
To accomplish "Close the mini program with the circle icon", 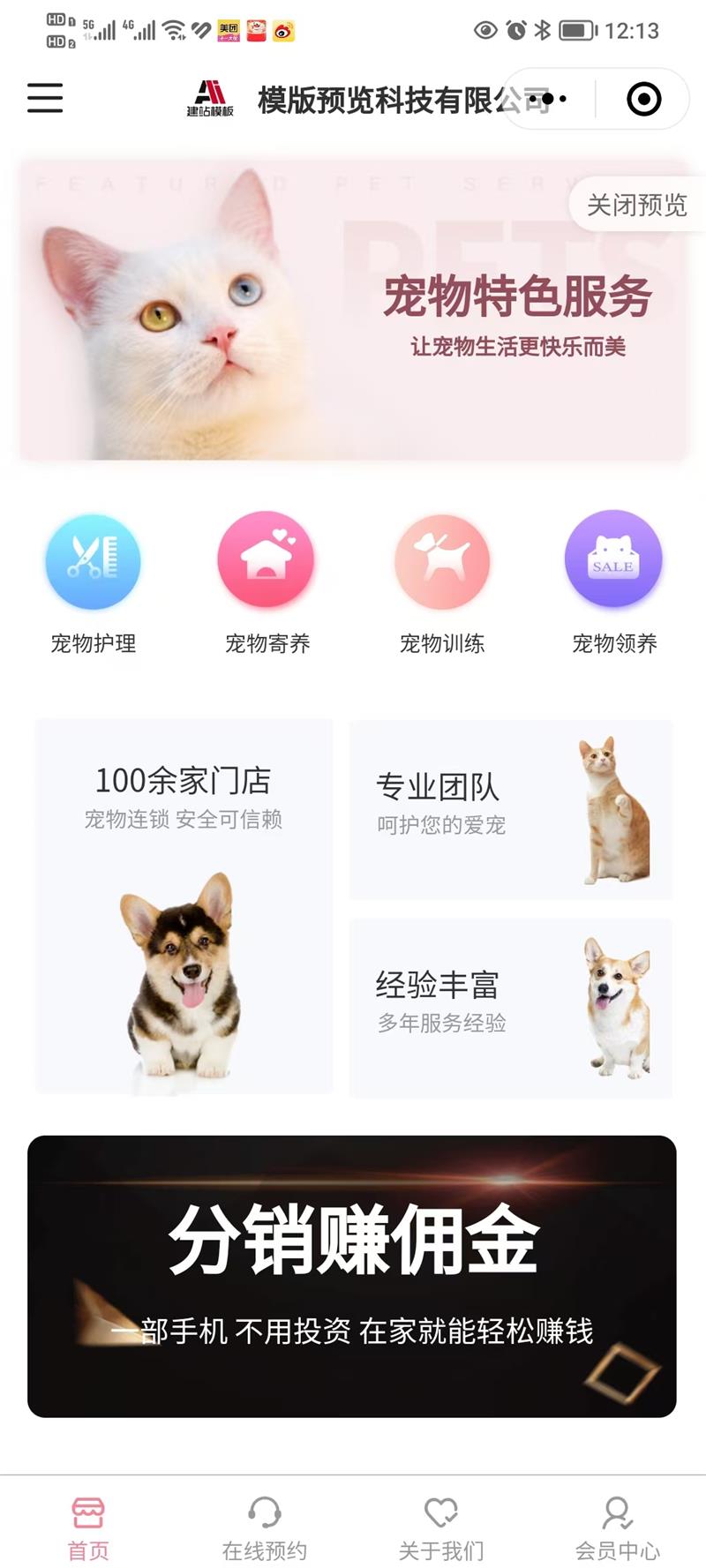I will point(643,99).
